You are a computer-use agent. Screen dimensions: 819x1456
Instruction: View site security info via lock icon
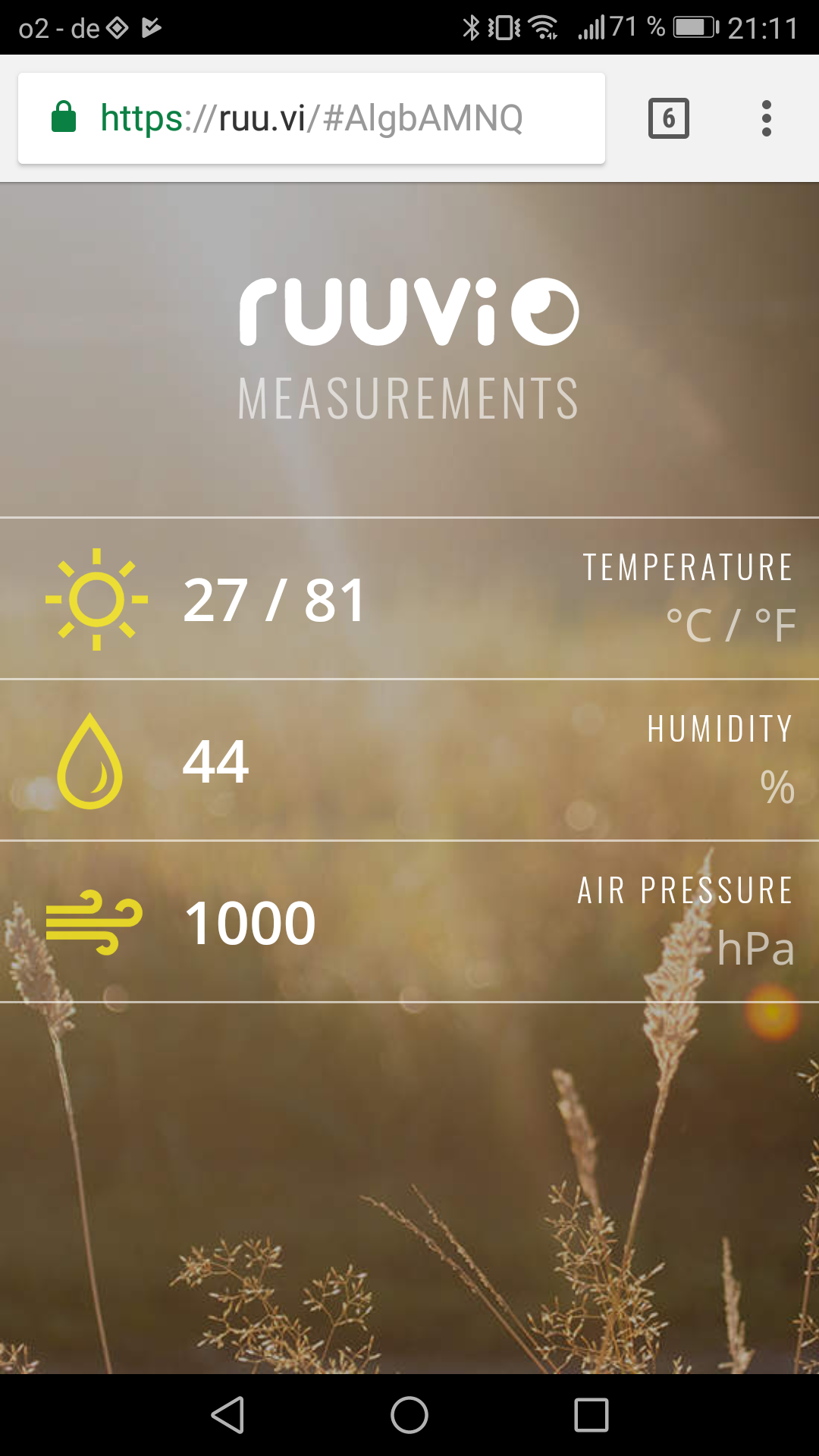pos(64,118)
